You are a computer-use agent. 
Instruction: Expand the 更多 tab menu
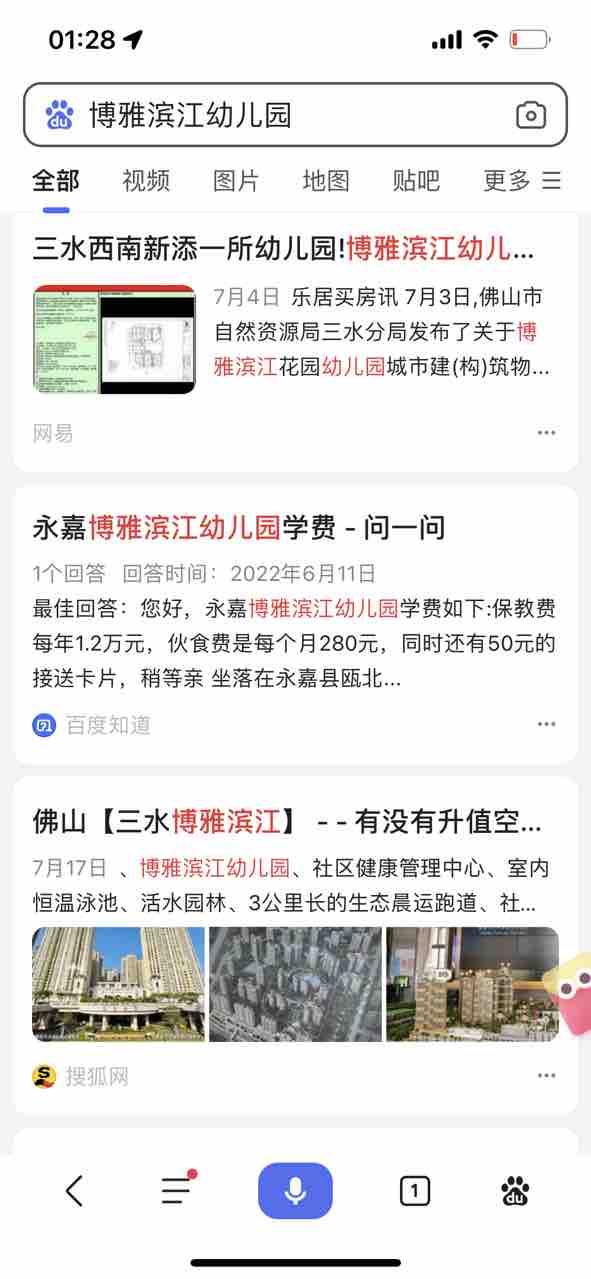click(x=522, y=180)
